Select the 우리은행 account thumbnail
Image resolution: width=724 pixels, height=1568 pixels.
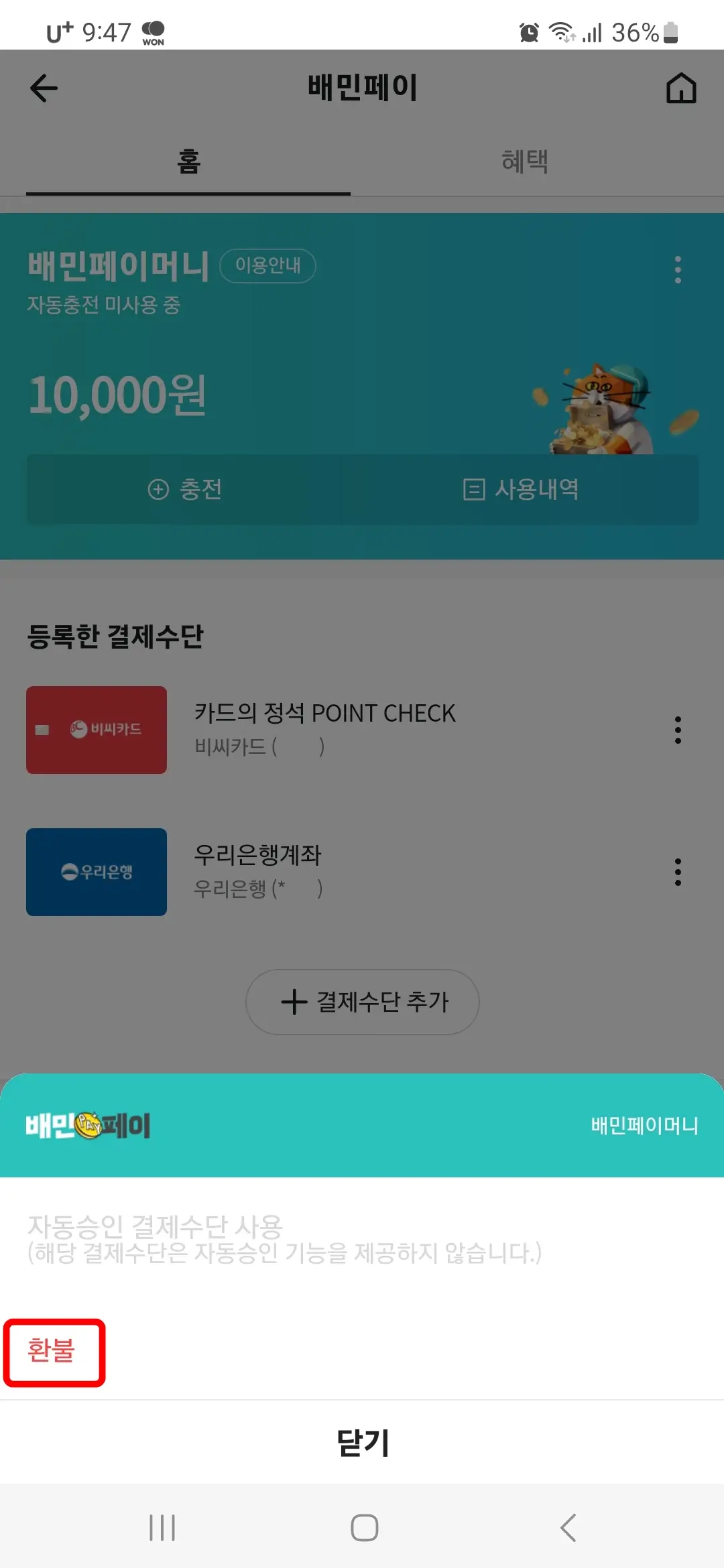coord(96,872)
